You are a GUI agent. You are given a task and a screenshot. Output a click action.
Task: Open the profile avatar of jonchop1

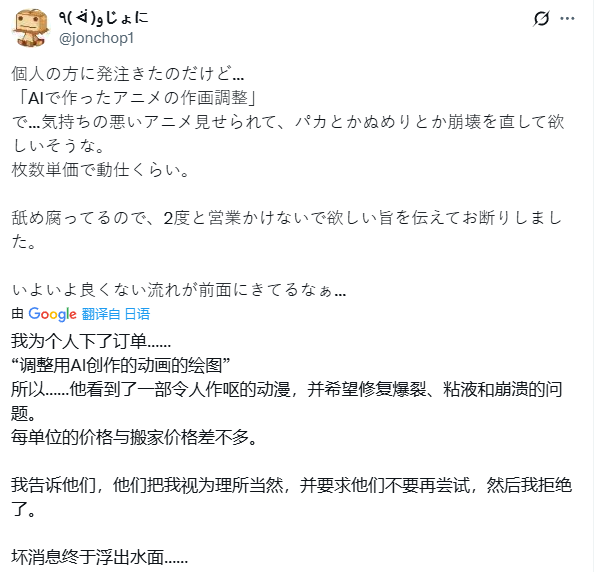tap(34, 26)
